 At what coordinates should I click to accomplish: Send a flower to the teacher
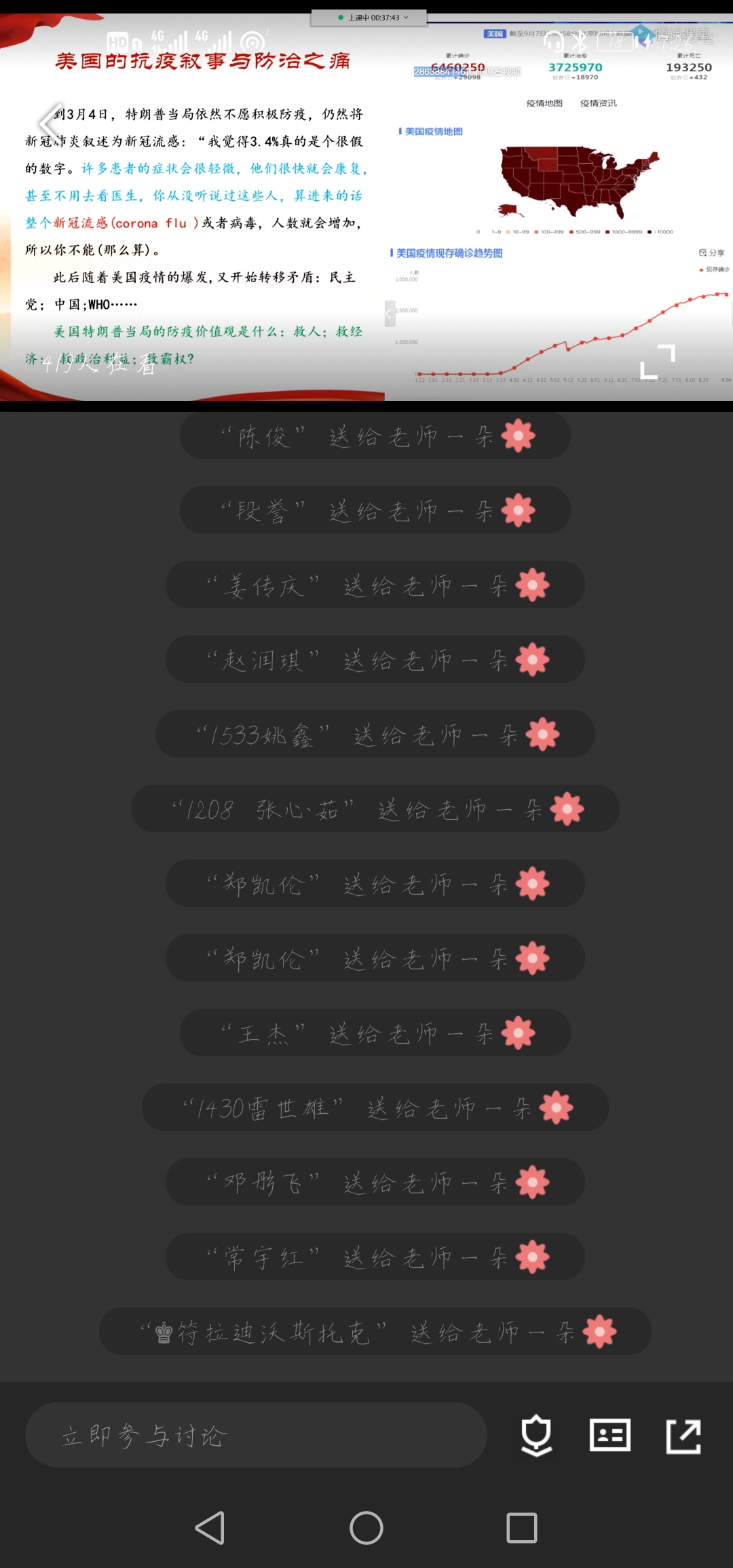pos(536,1434)
